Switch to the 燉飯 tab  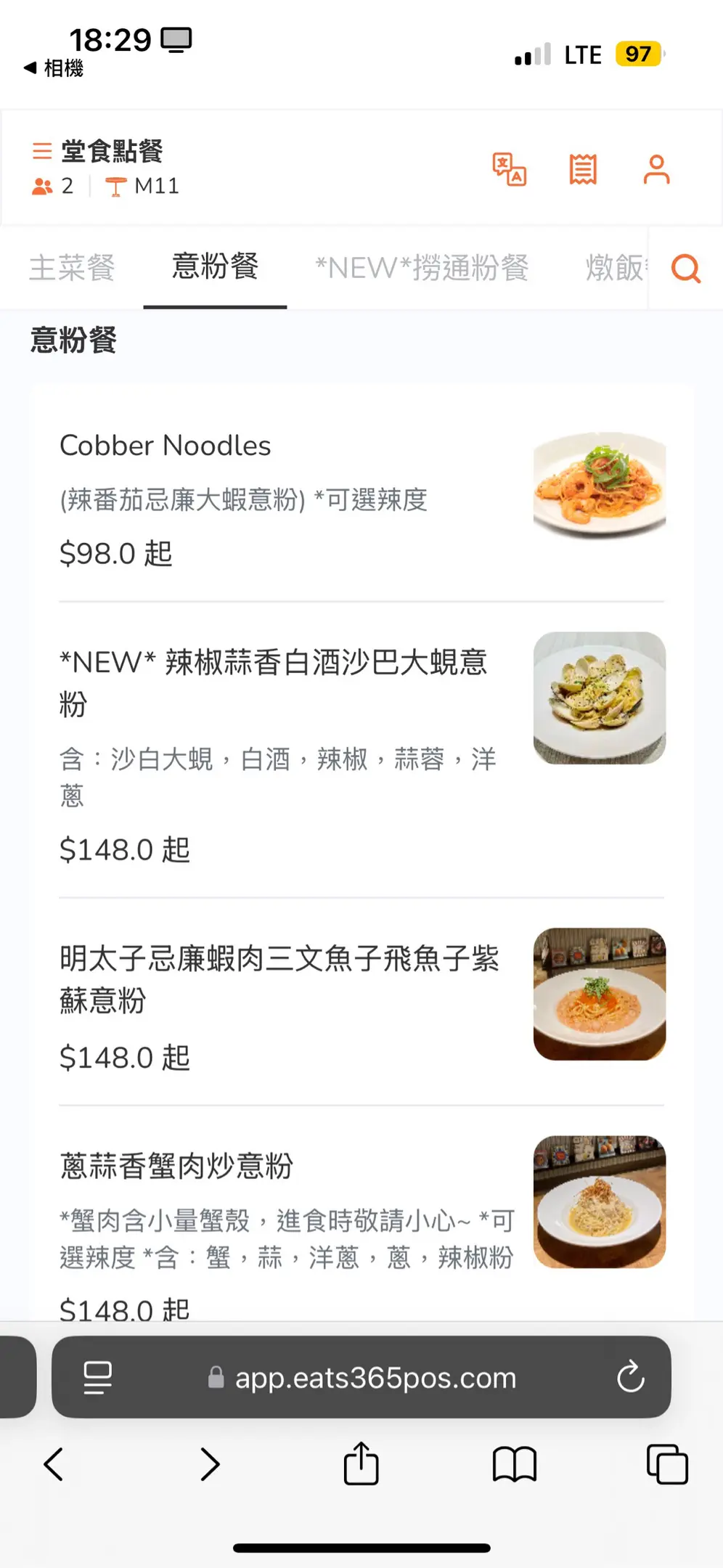pyautogui.click(x=614, y=268)
